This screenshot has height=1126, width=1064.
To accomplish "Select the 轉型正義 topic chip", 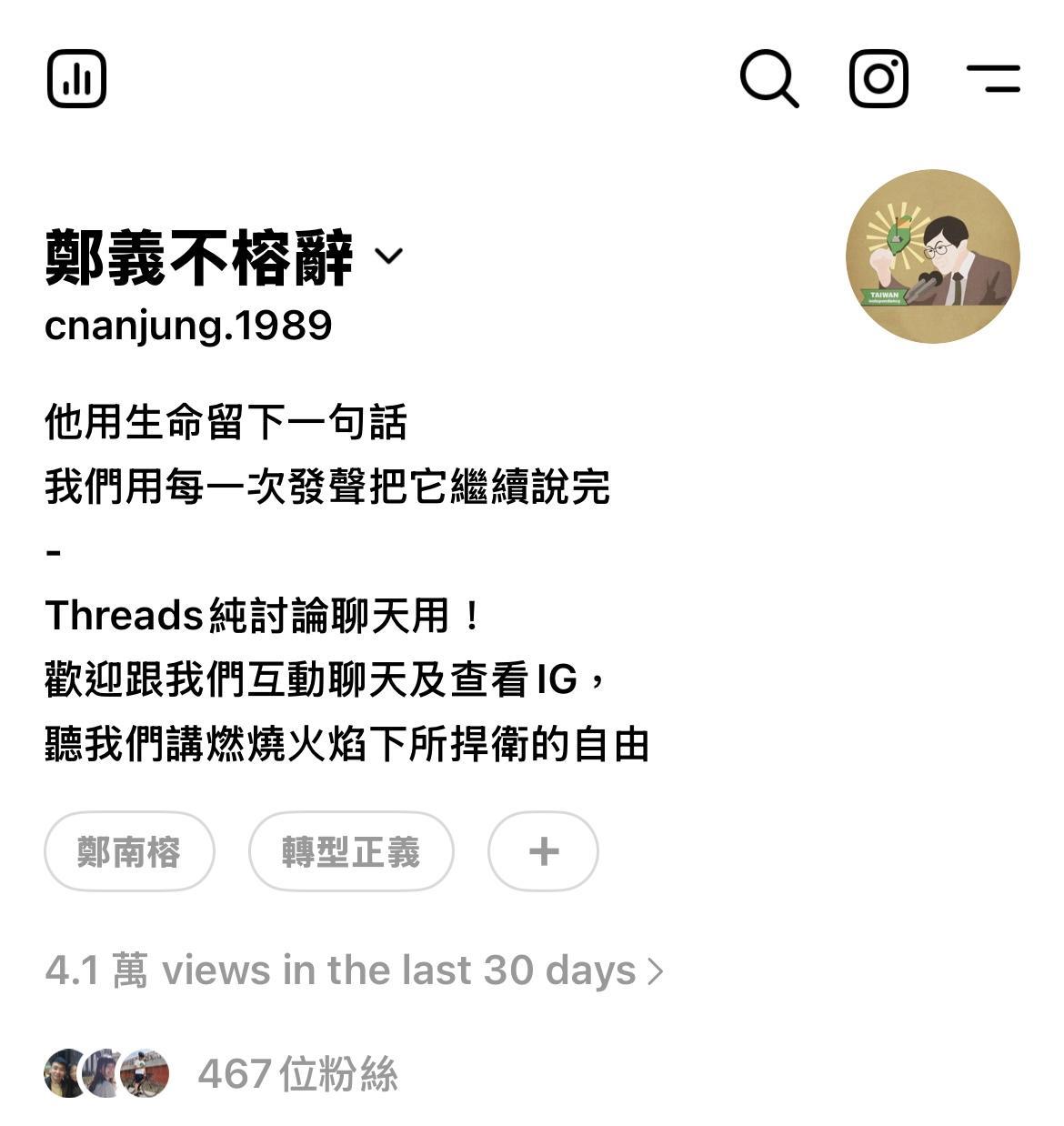I will 351,852.
